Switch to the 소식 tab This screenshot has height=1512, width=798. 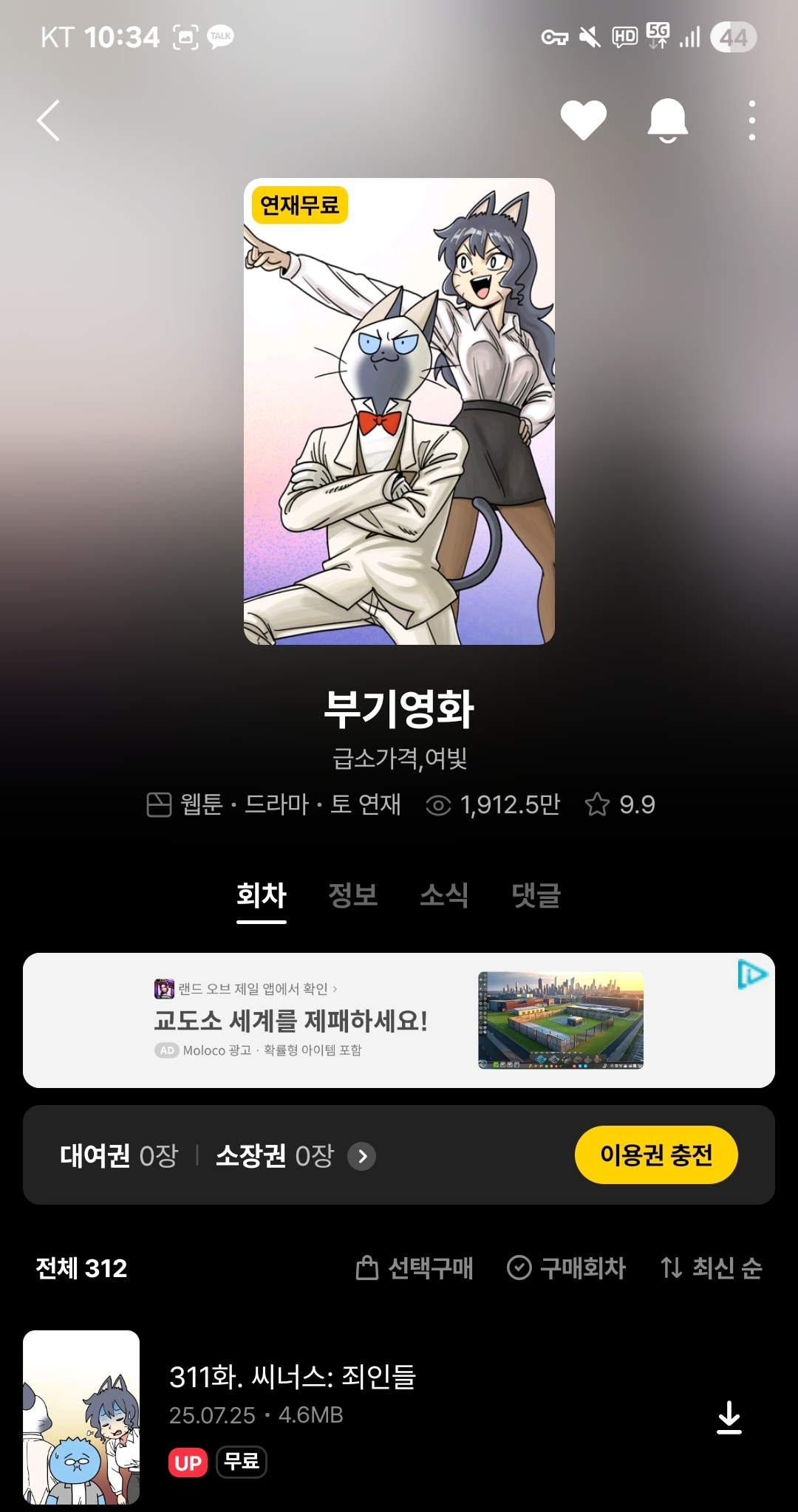point(444,895)
